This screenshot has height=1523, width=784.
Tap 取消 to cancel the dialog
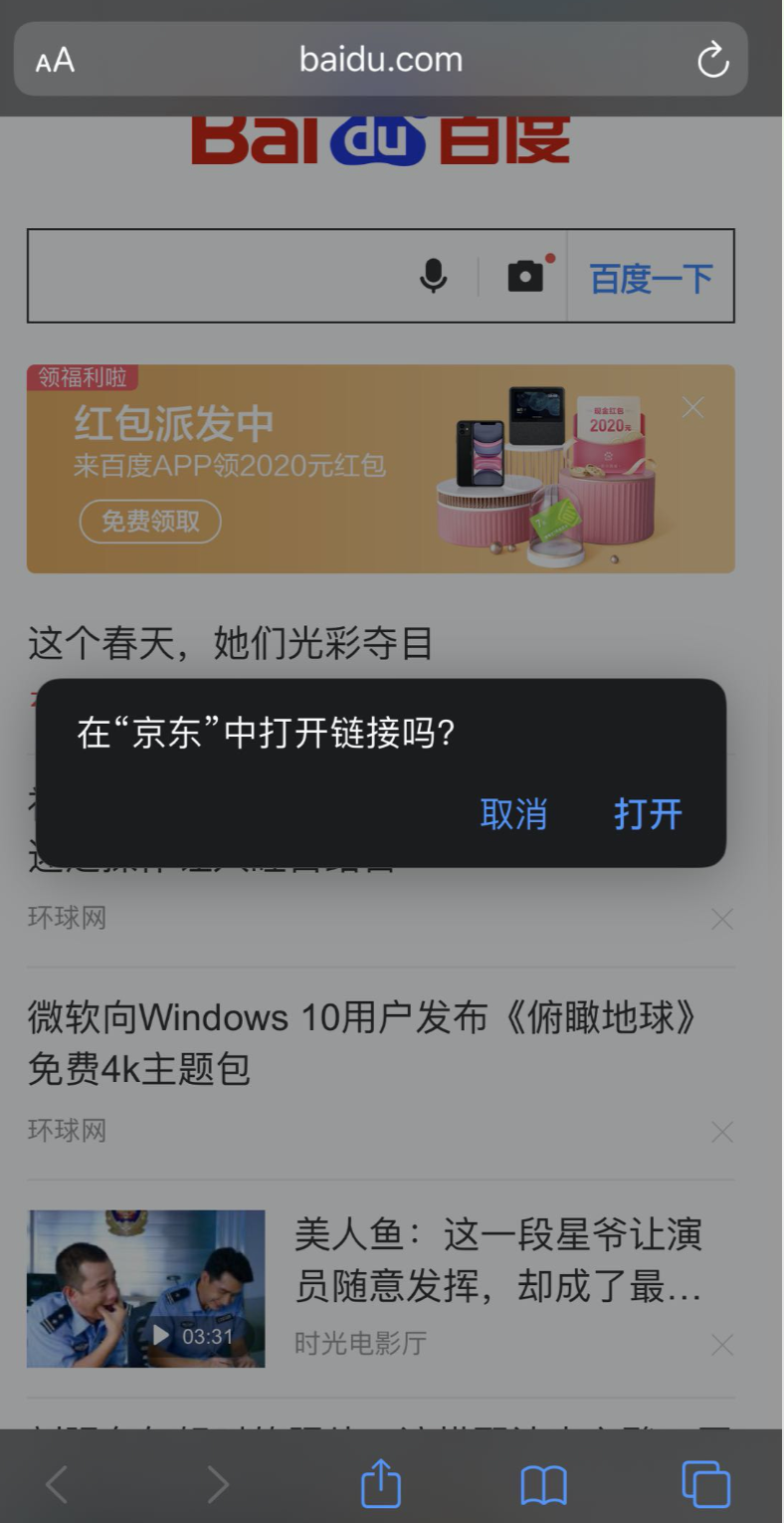[x=513, y=814]
